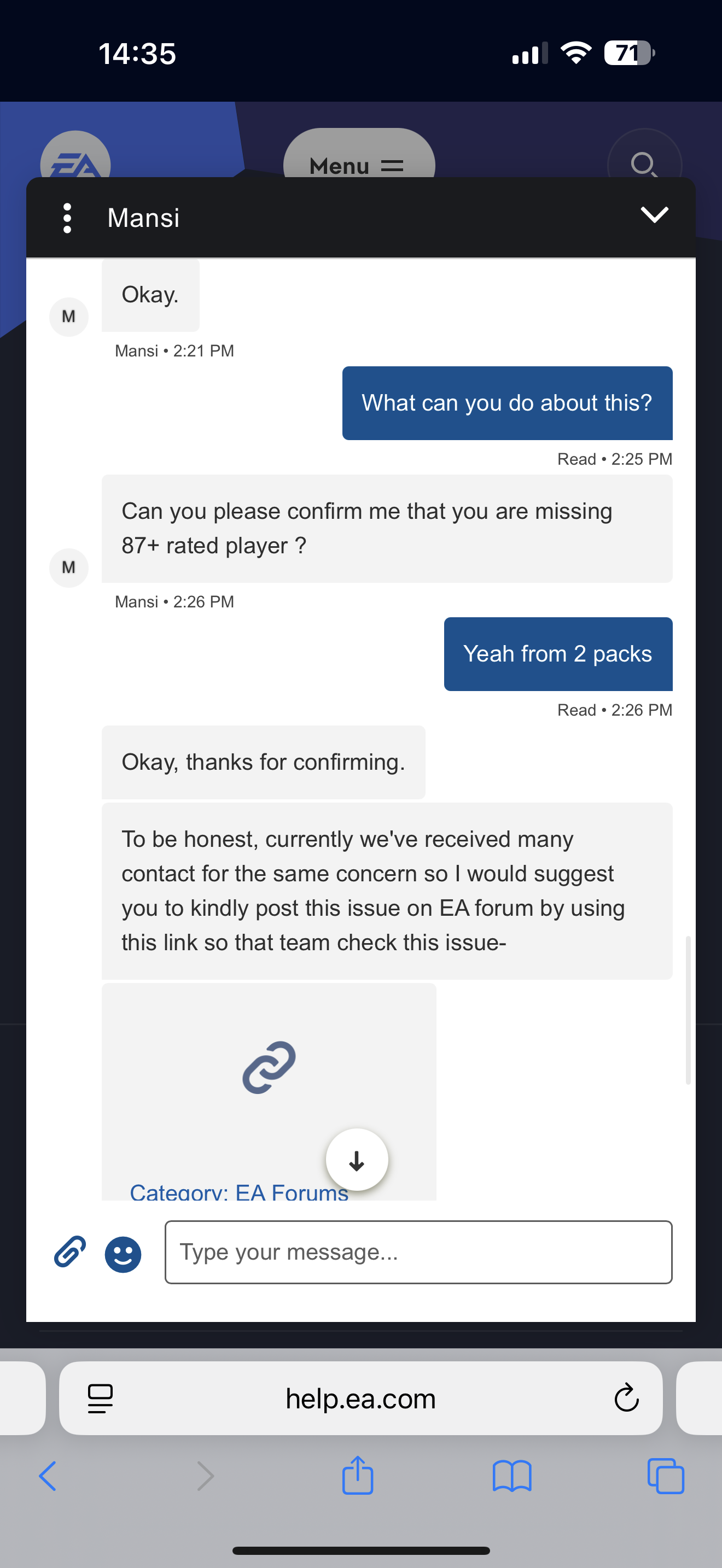This screenshot has height=1568, width=722.
Task: Jump to the latest message arrow
Action: [357, 1160]
